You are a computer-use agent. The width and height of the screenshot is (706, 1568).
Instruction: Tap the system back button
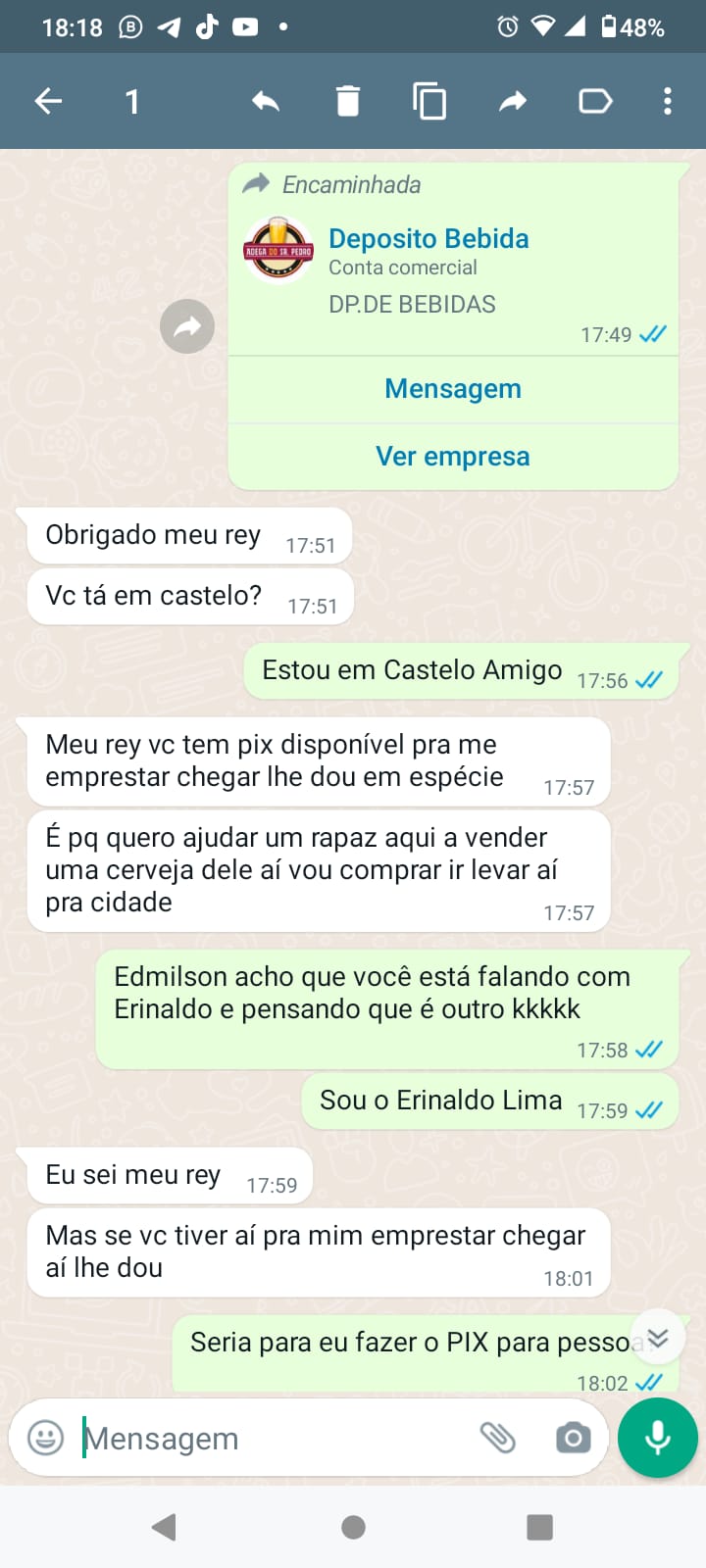coord(165,1527)
